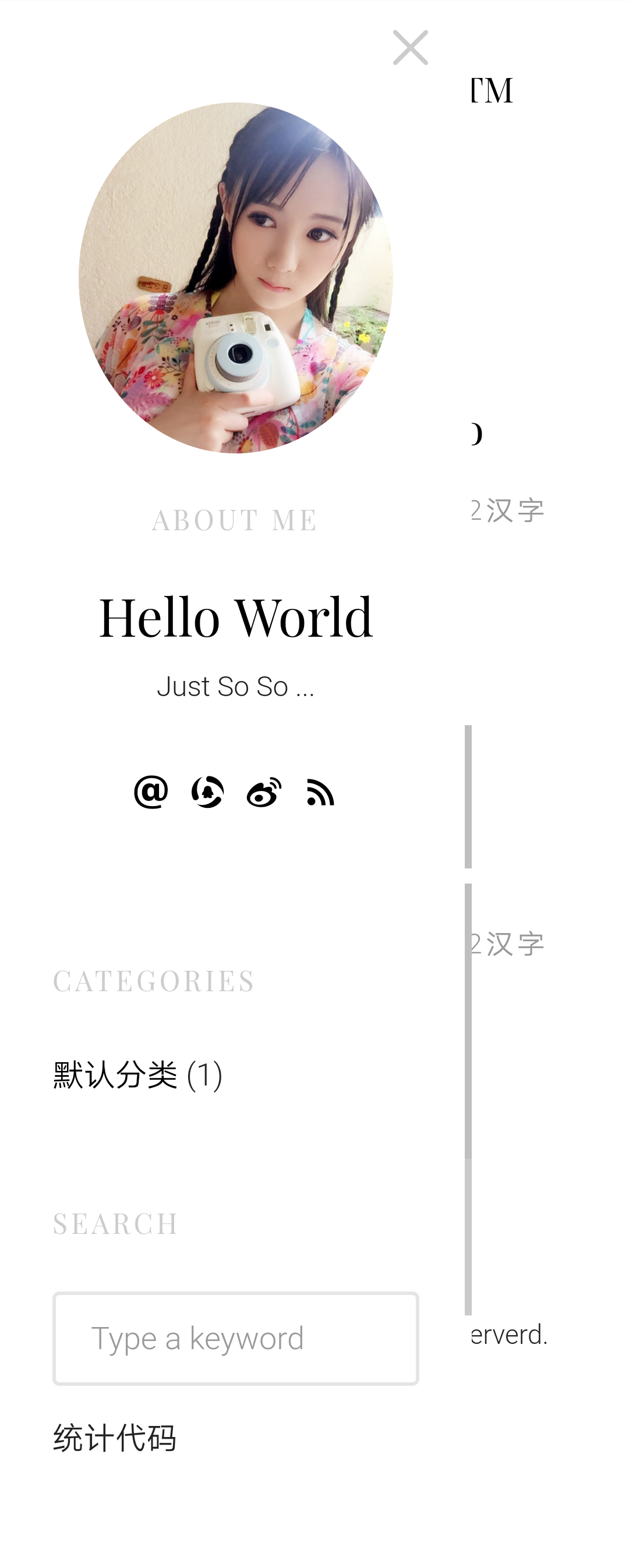Open the email contact icon

click(151, 792)
